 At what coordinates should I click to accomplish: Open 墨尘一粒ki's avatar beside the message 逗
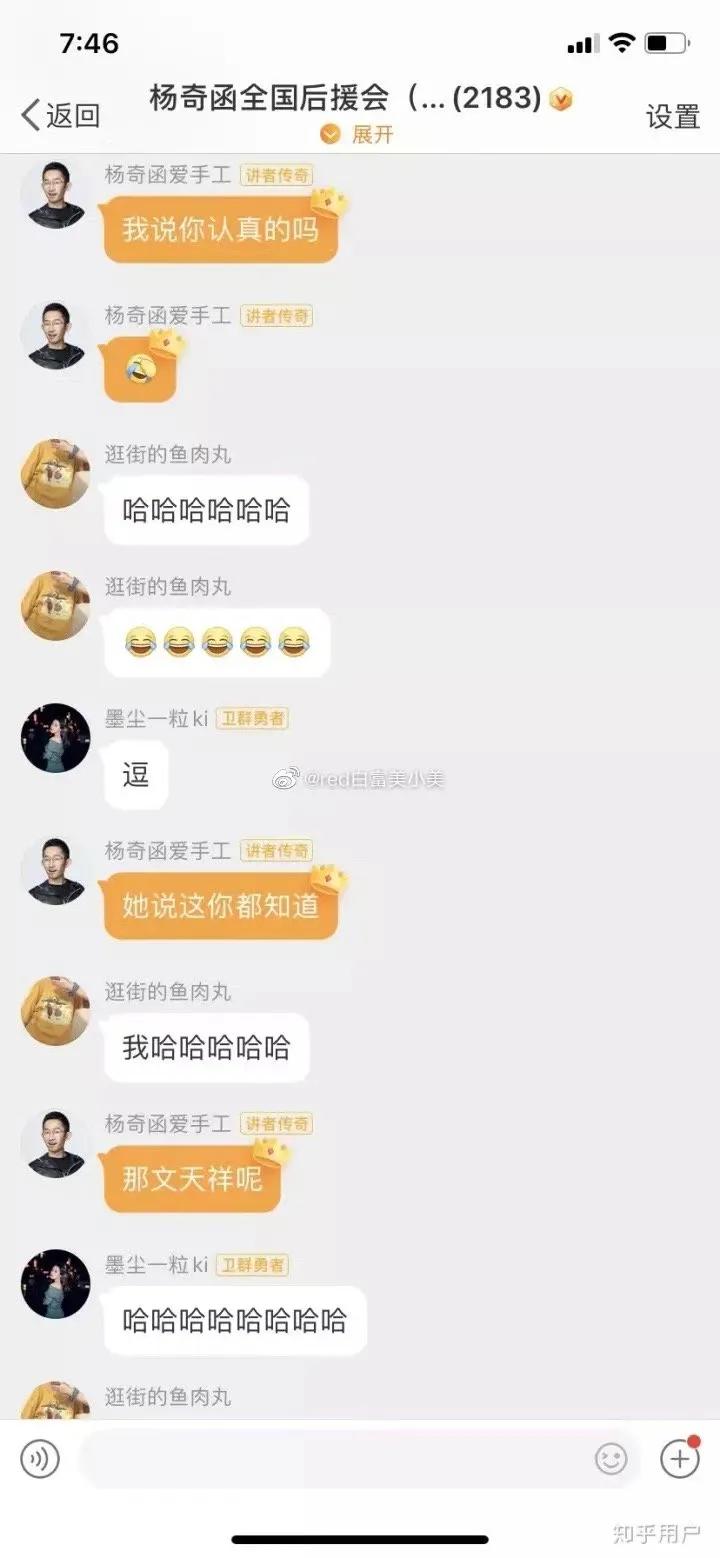[x=56, y=738]
